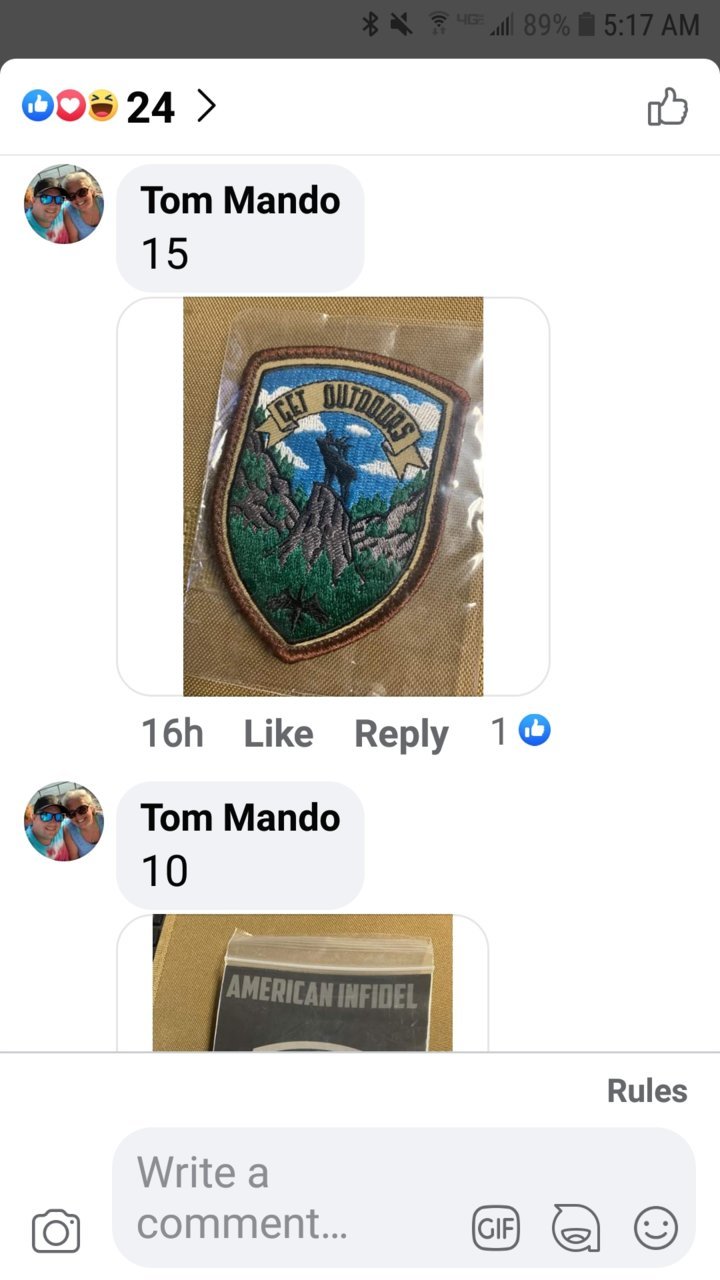The height and width of the screenshot is (1280, 720).
Task: Open the Get Outdoors patch photo
Action: pyautogui.click(x=333, y=496)
